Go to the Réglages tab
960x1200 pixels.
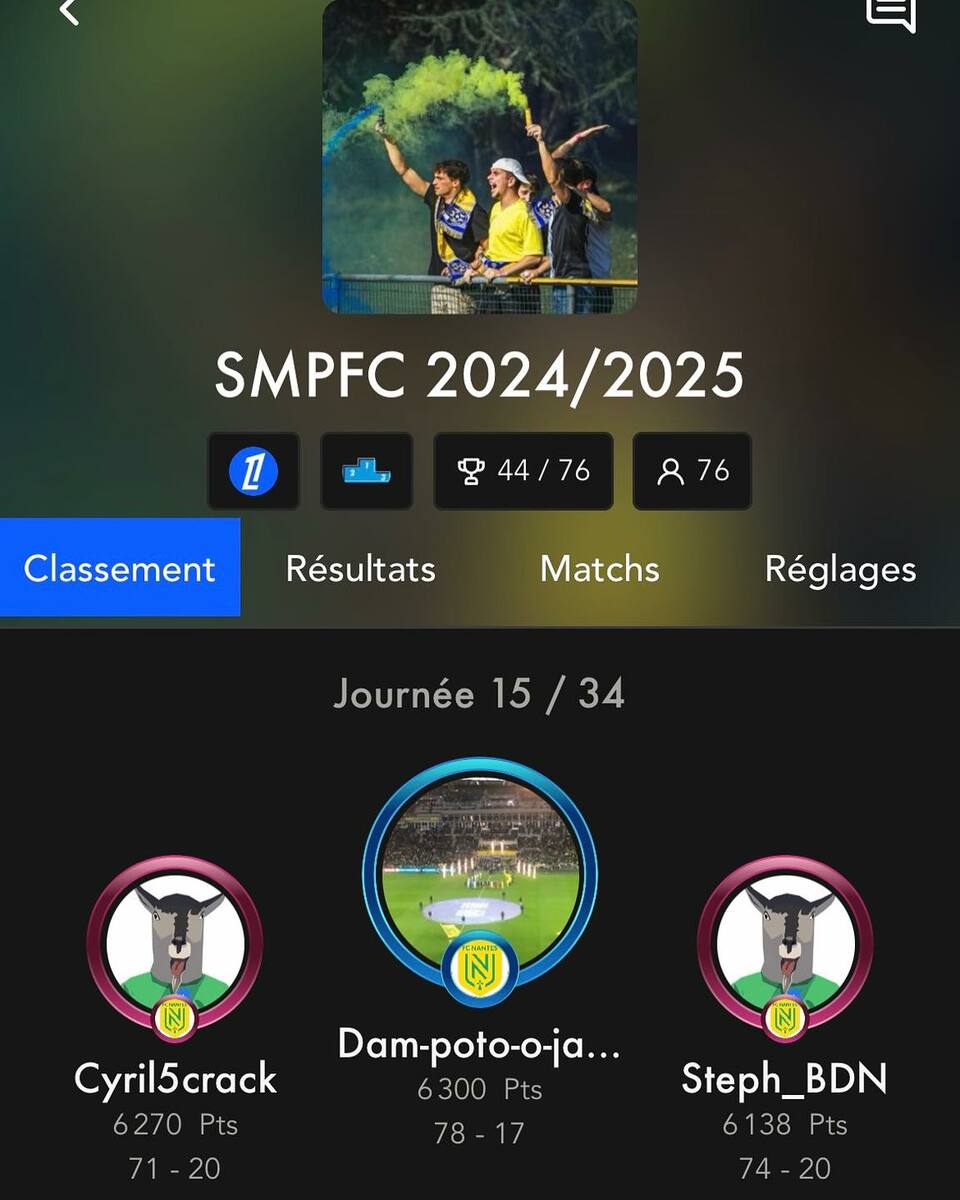pos(840,569)
